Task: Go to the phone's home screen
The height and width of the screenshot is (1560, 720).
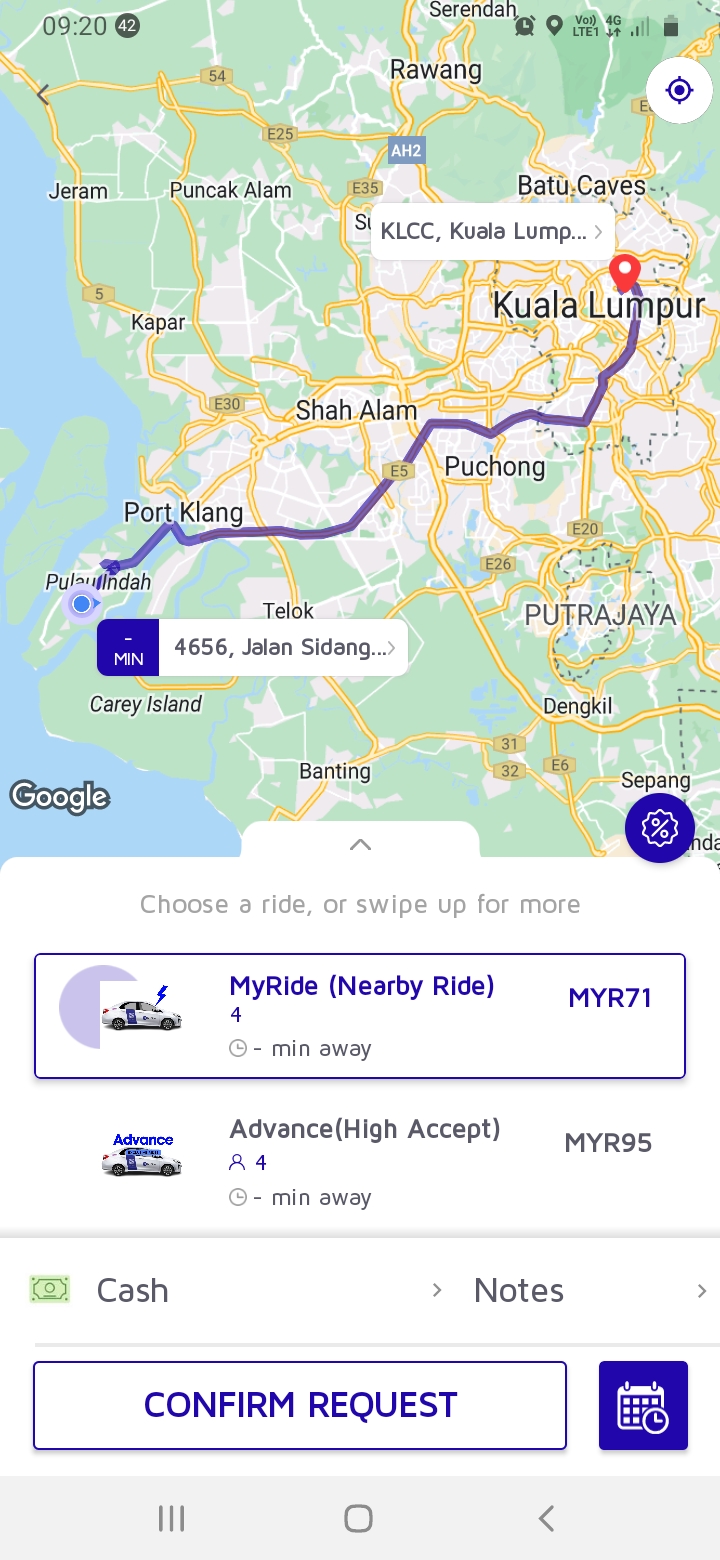Action: coord(359,1519)
